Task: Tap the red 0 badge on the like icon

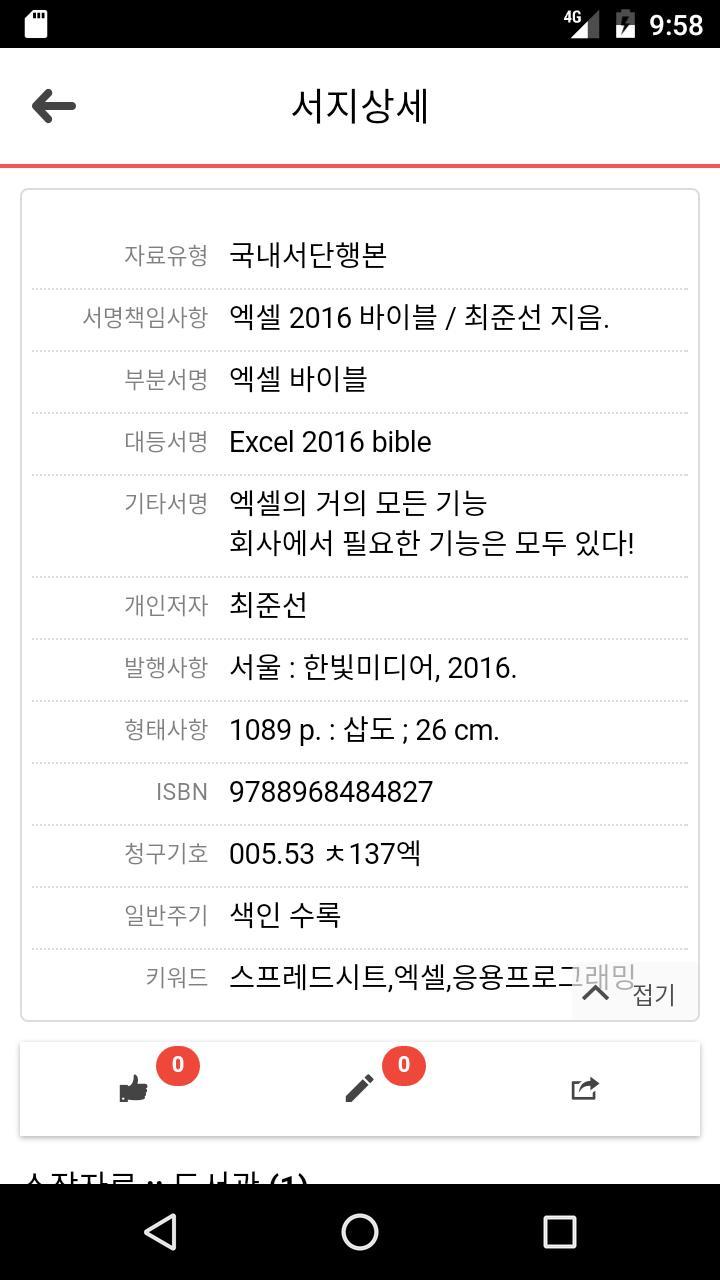Action: [178, 1065]
